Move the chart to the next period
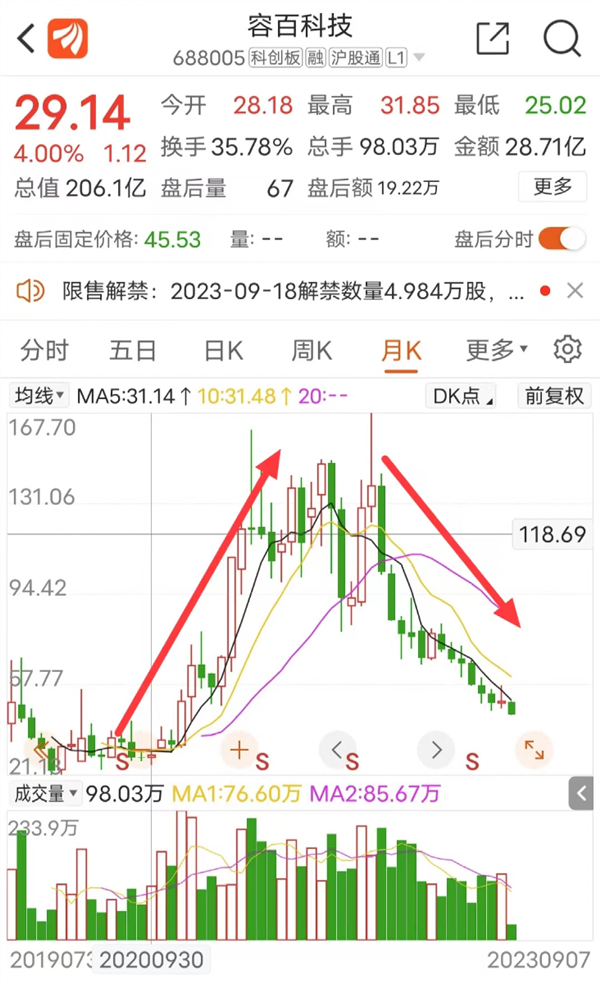 pos(436,748)
